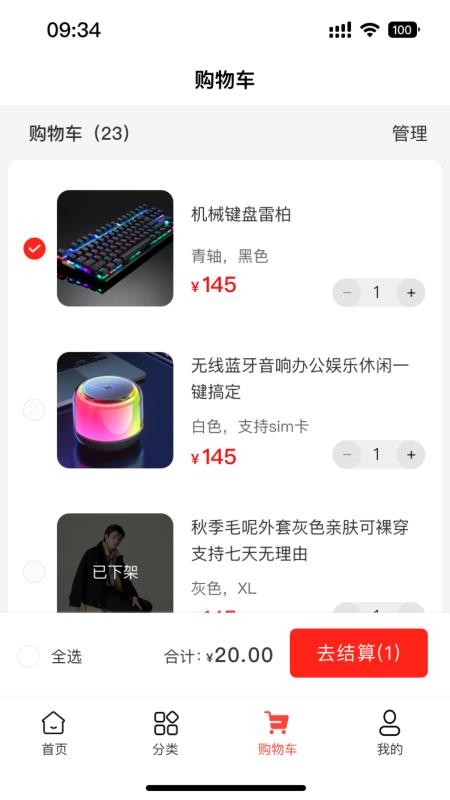The width and height of the screenshot is (450, 800).
Task: Tap 去结算(1) to check out
Action: pos(359,653)
